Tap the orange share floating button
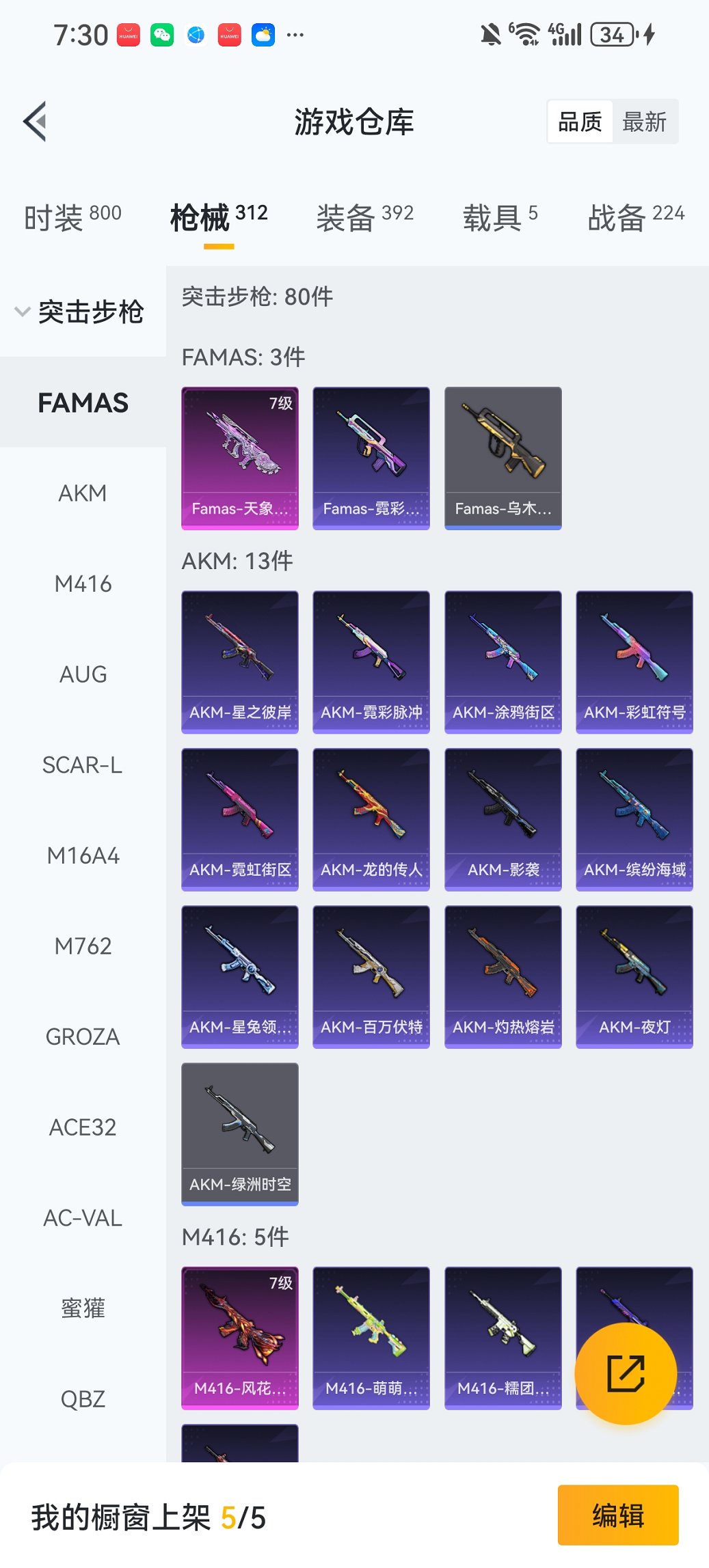The height and width of the screenshot is (1568, 709). click(626, 1373)
